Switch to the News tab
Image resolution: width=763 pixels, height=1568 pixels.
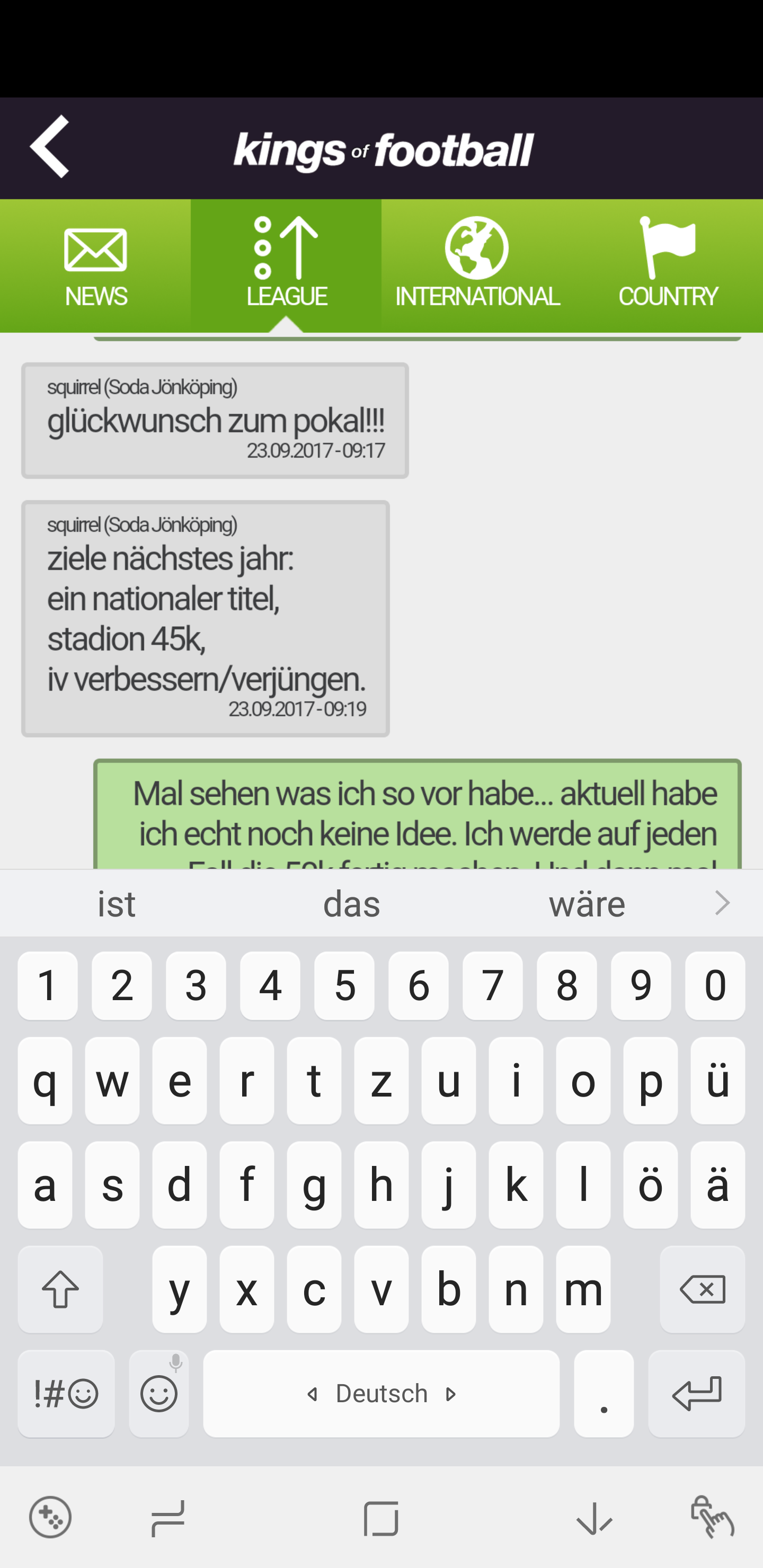[x=95, y=266]
